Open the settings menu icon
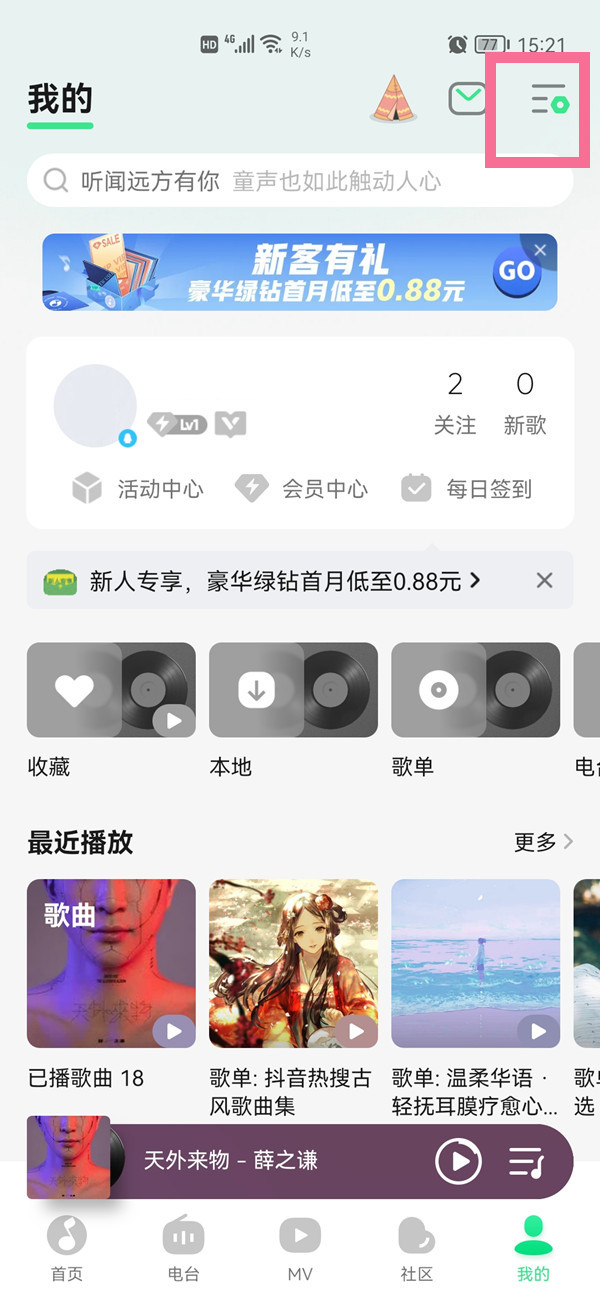600x1300 pixels. click(x=548, y=100)
